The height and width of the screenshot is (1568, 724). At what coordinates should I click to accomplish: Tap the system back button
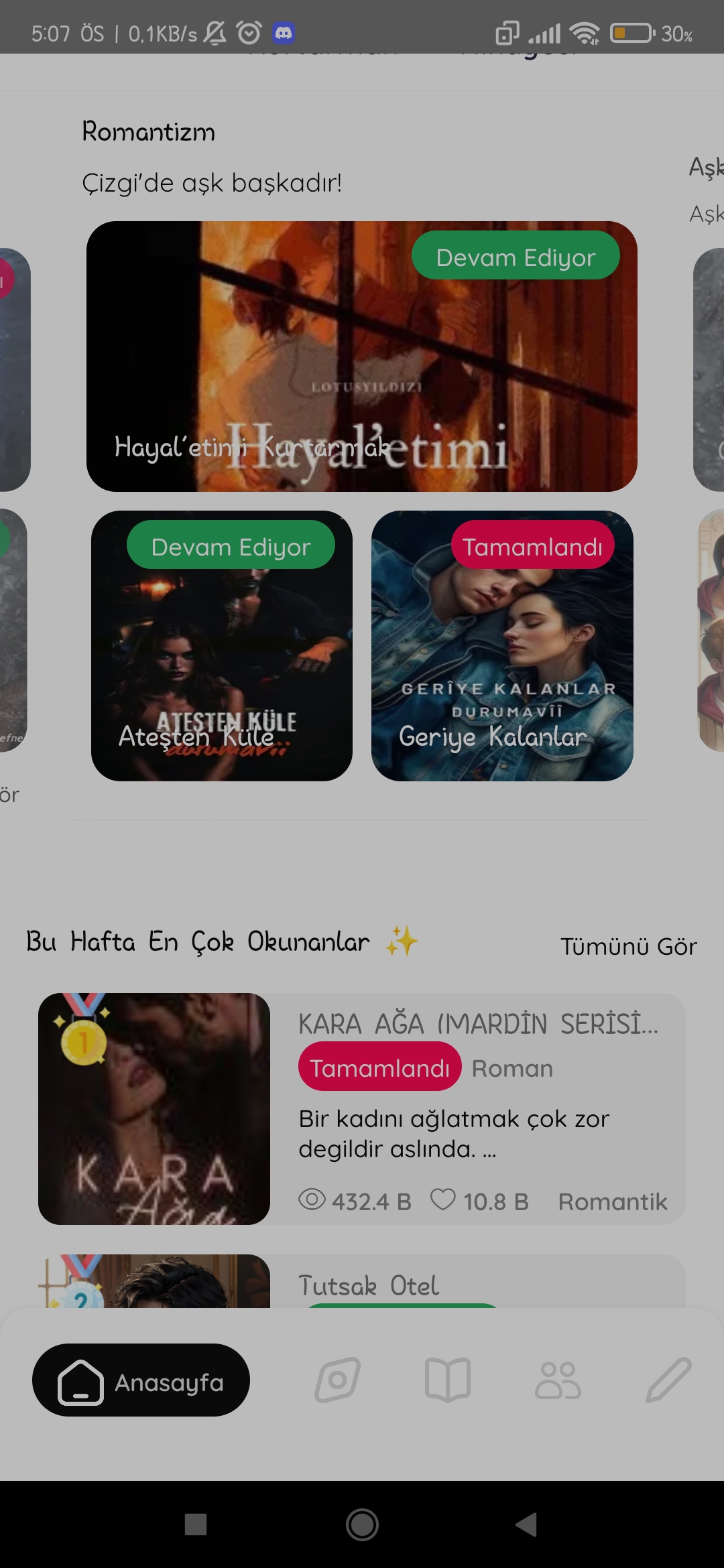[527, 1524]
